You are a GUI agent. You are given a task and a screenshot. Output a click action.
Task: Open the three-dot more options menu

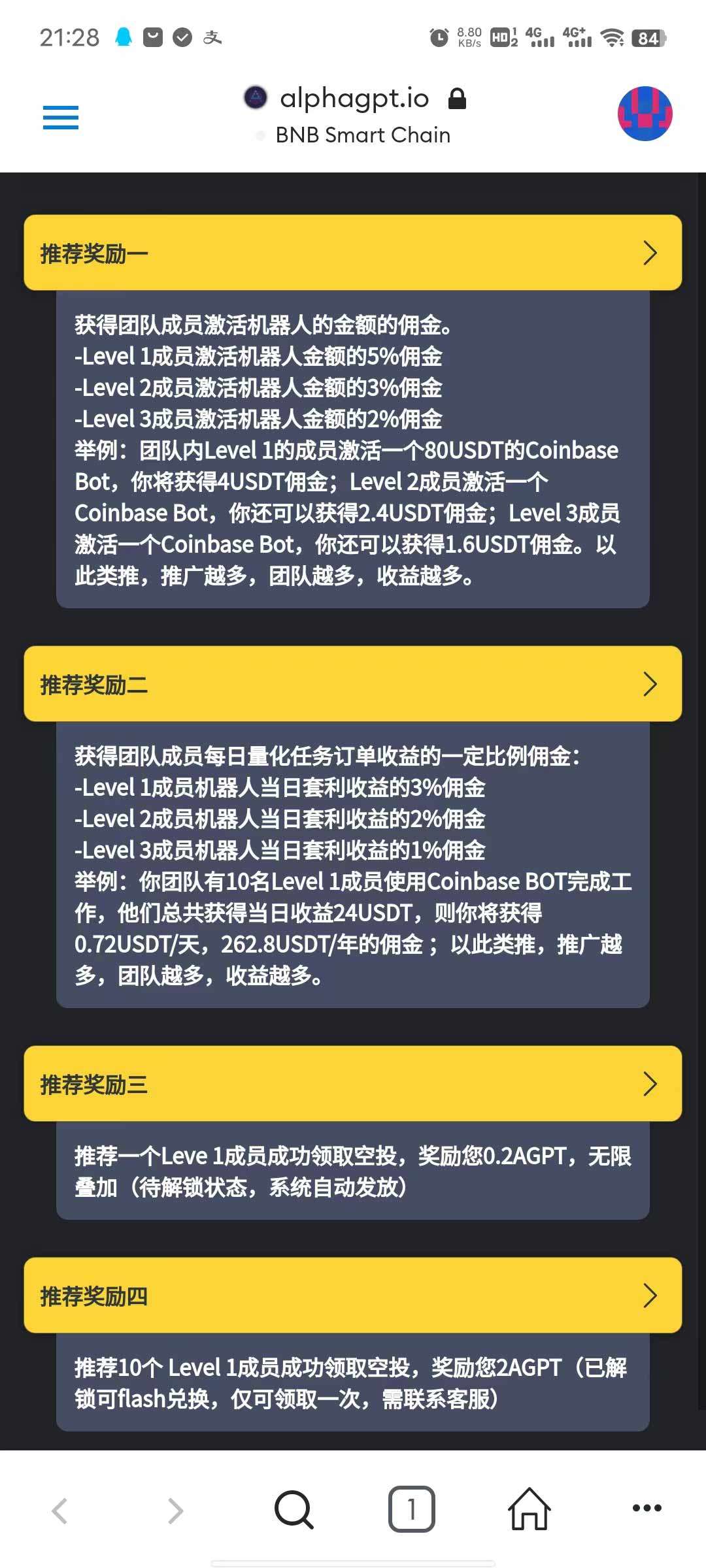(647, 1508)
